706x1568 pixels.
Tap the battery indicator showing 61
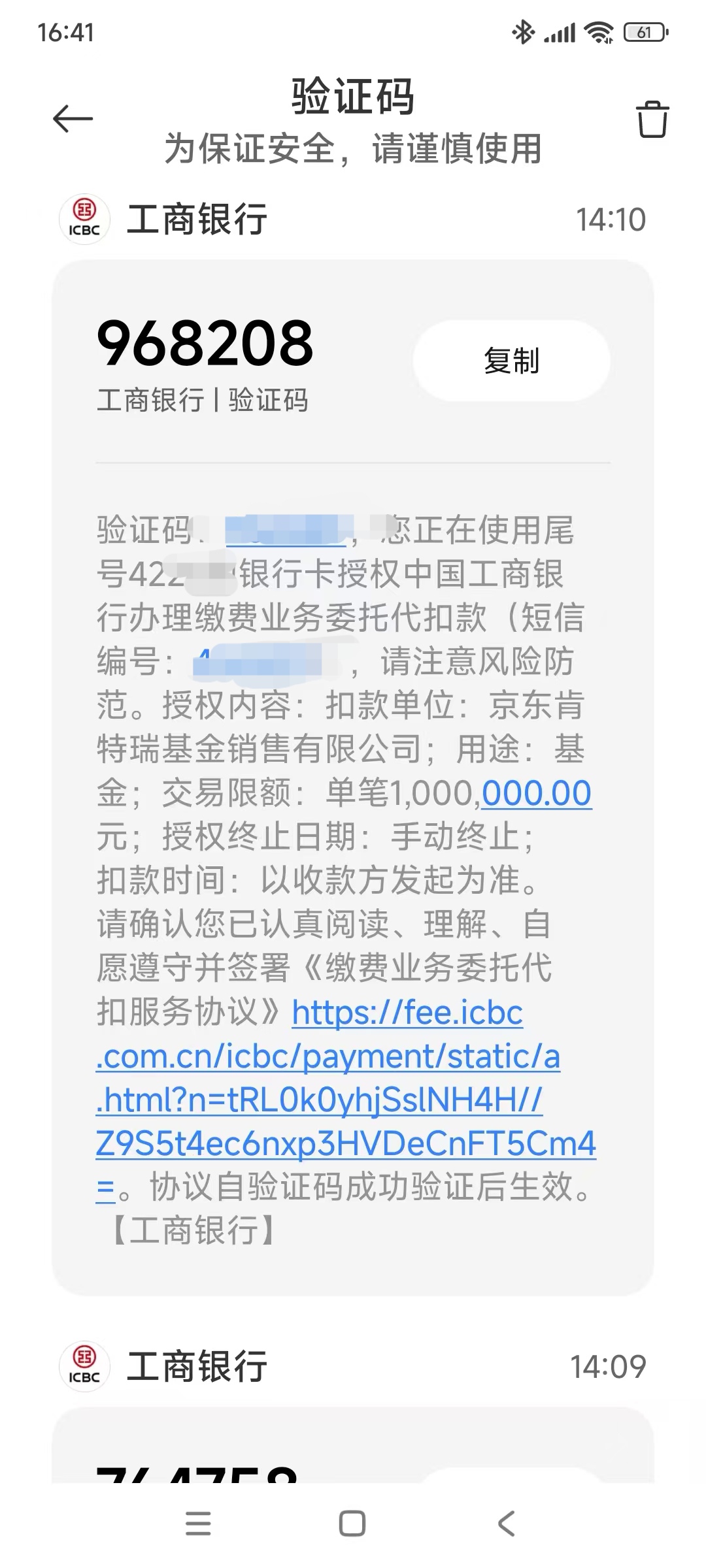point(645,30)
